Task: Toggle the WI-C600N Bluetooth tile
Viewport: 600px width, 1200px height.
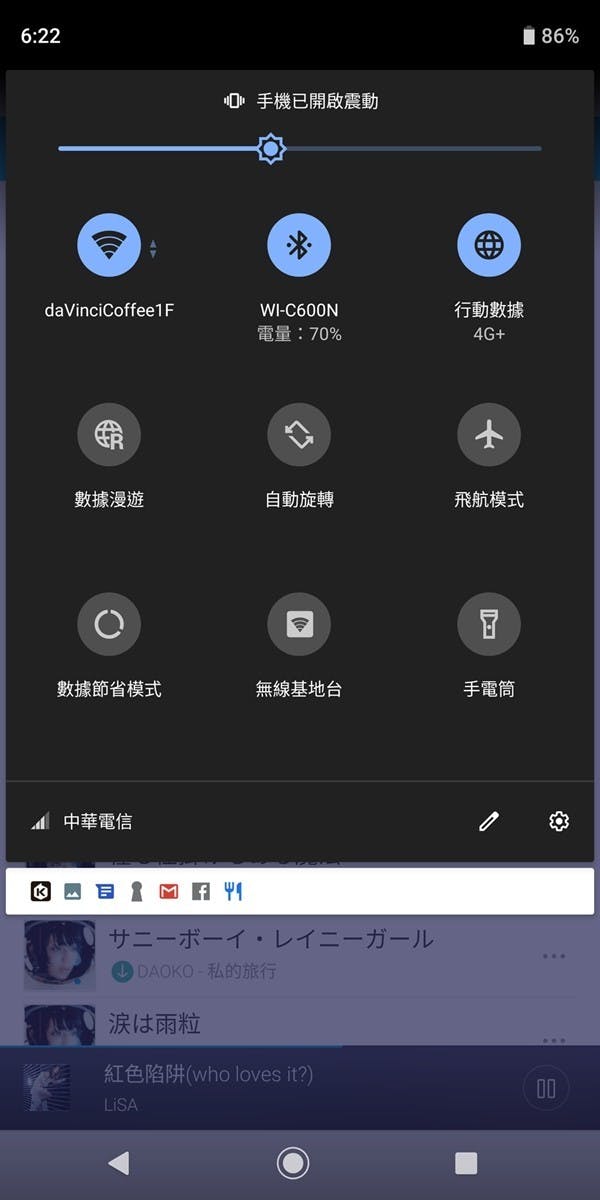Action: [299, 245]
